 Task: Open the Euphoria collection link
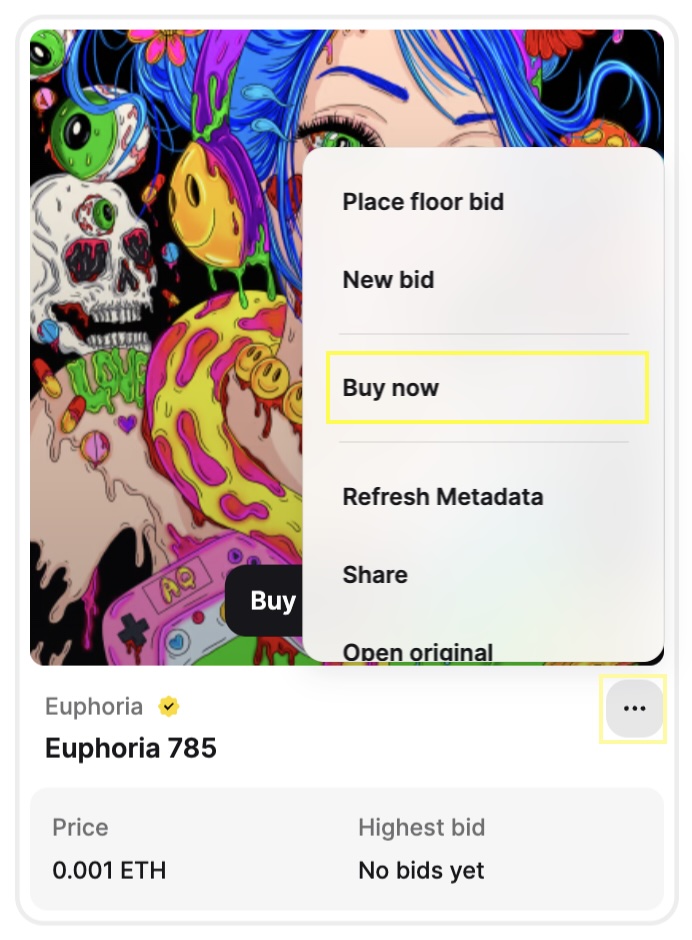pos(94,707)
